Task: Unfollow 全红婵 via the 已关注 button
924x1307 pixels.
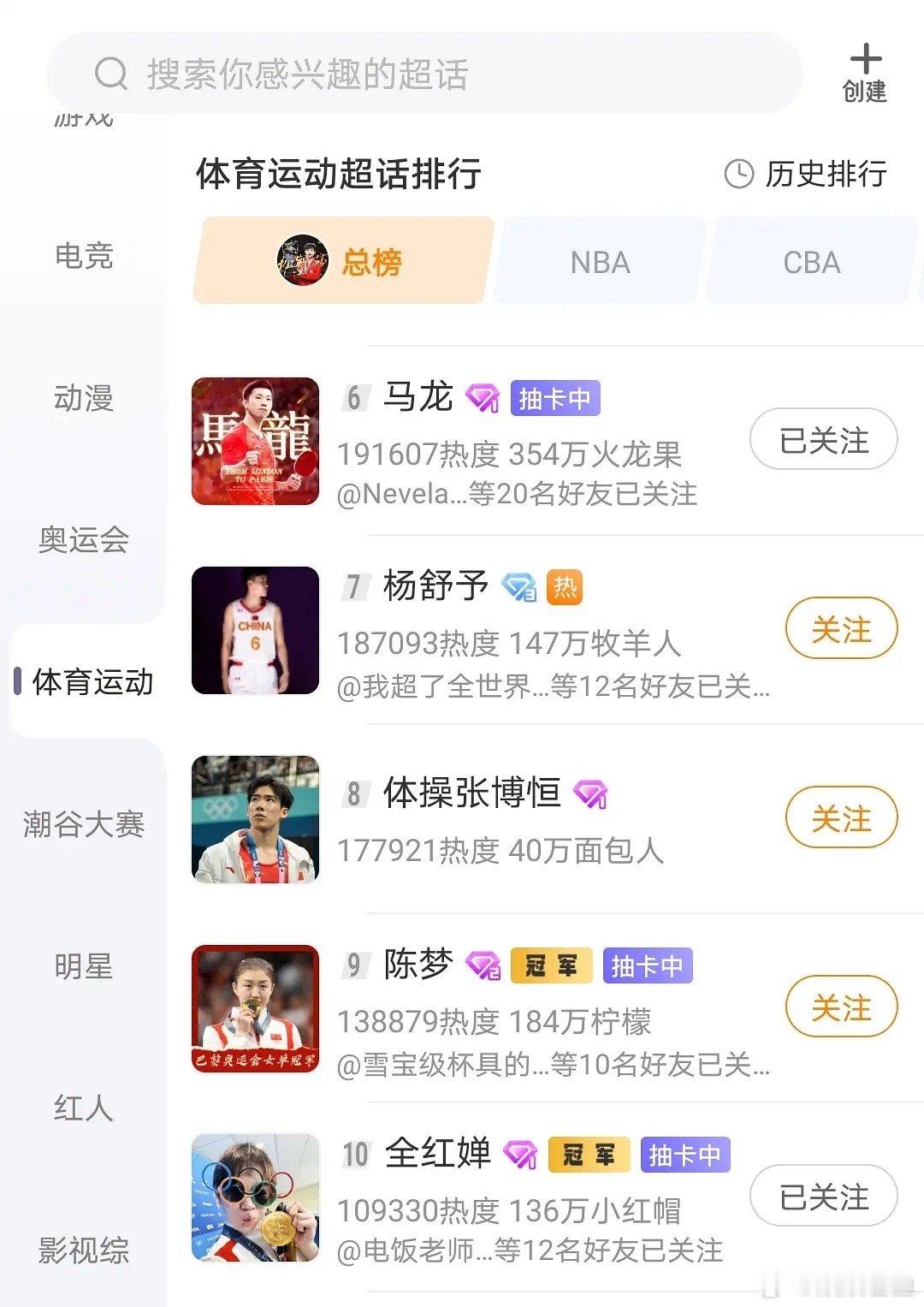Action: click(x=822, y=1194)
